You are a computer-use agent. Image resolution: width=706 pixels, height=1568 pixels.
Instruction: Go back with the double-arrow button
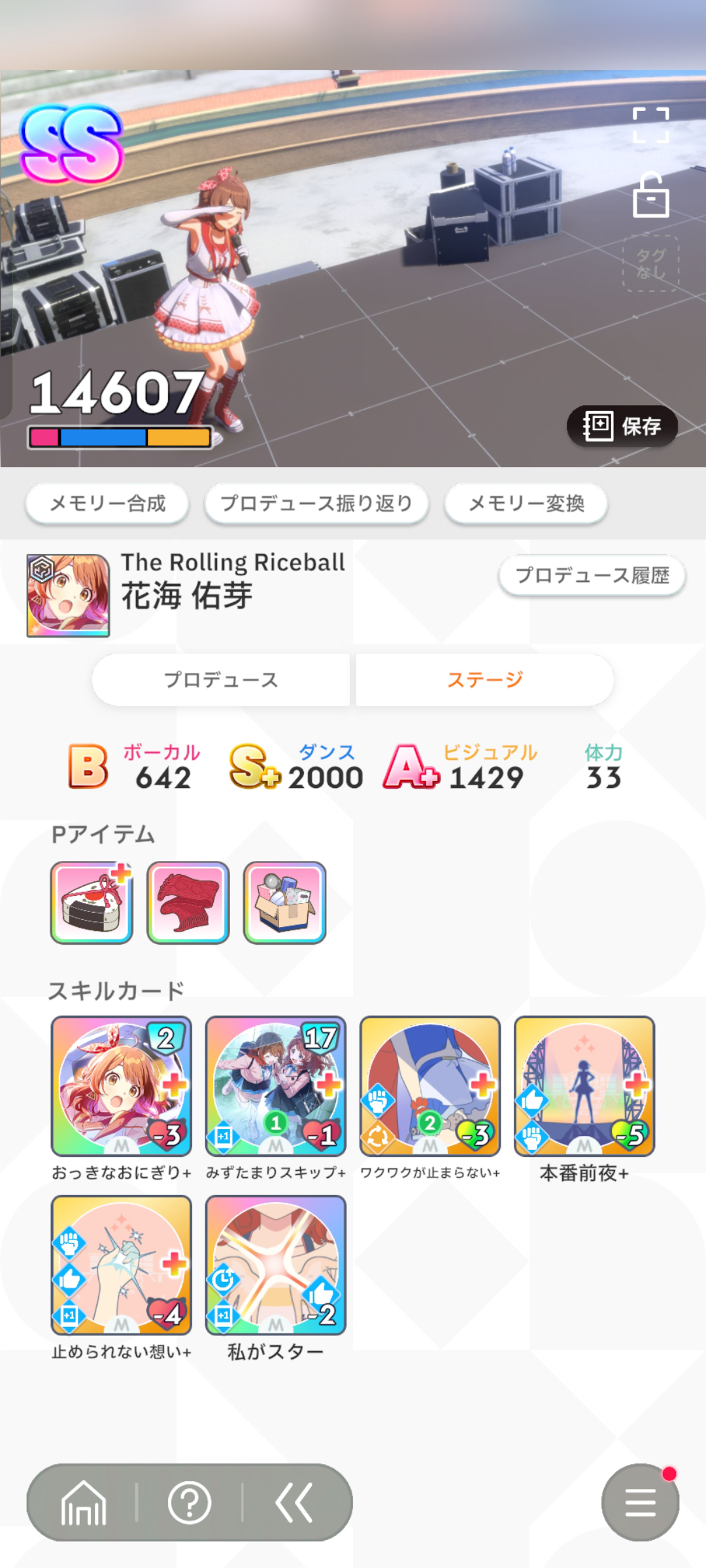[x=294, y=1503]
